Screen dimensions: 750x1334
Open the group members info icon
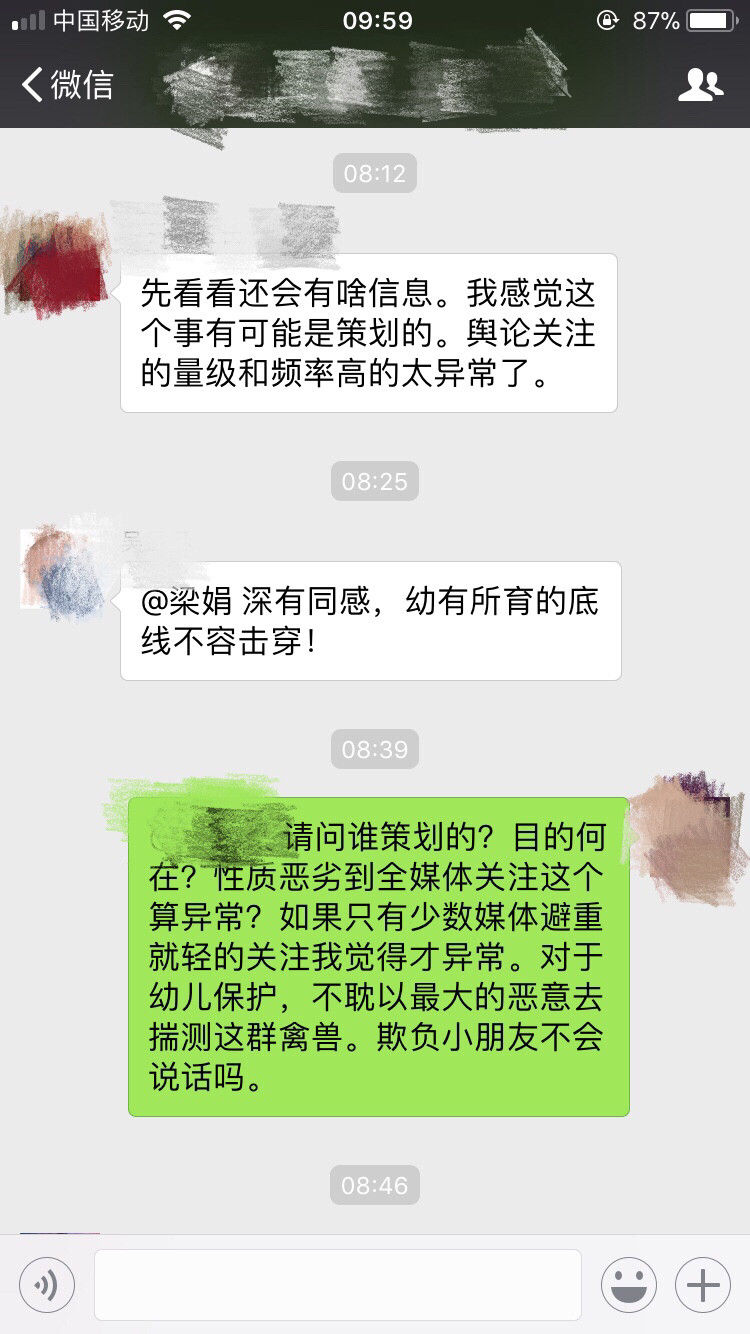tap(700, 85)
